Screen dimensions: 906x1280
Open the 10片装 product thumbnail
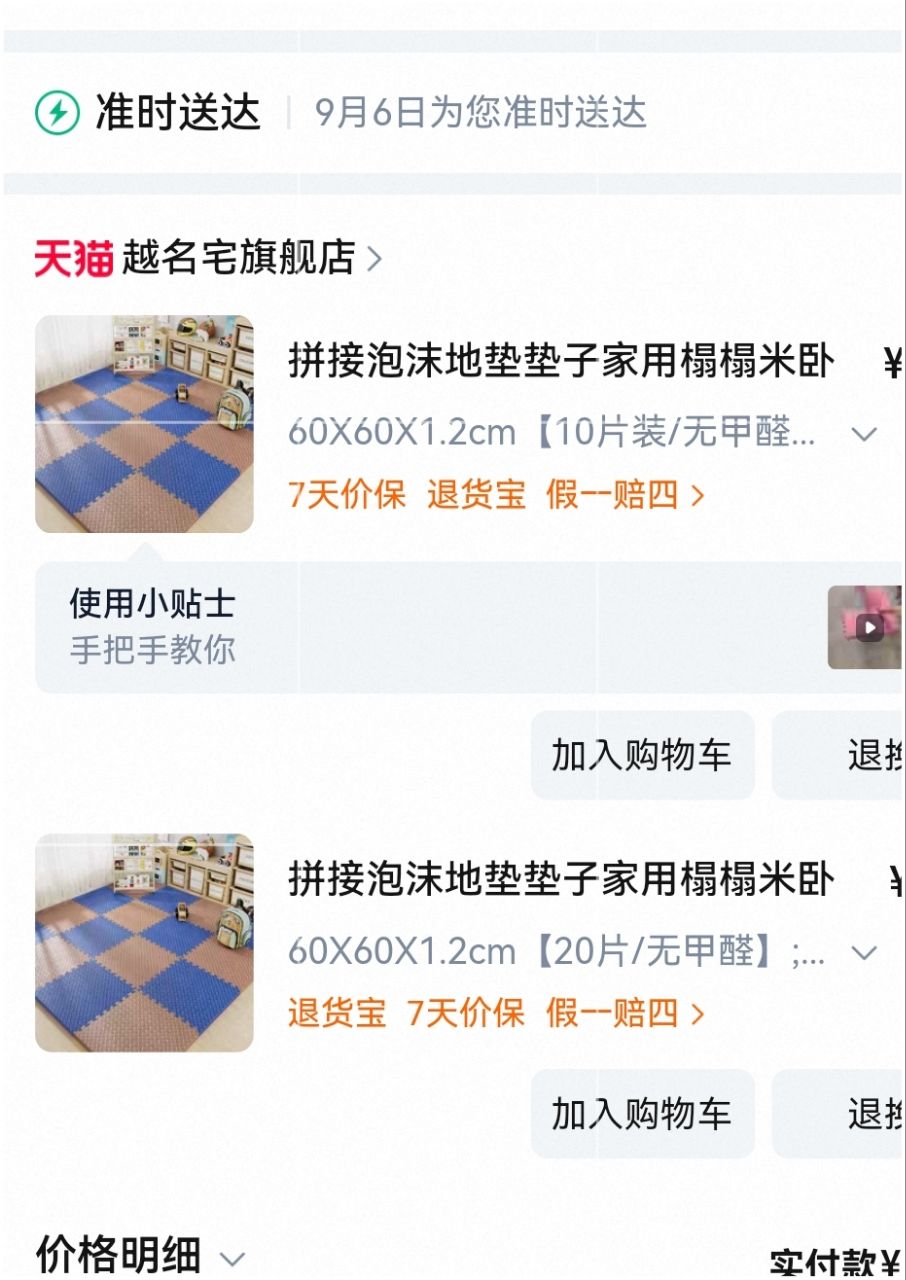tap(144, 424)
